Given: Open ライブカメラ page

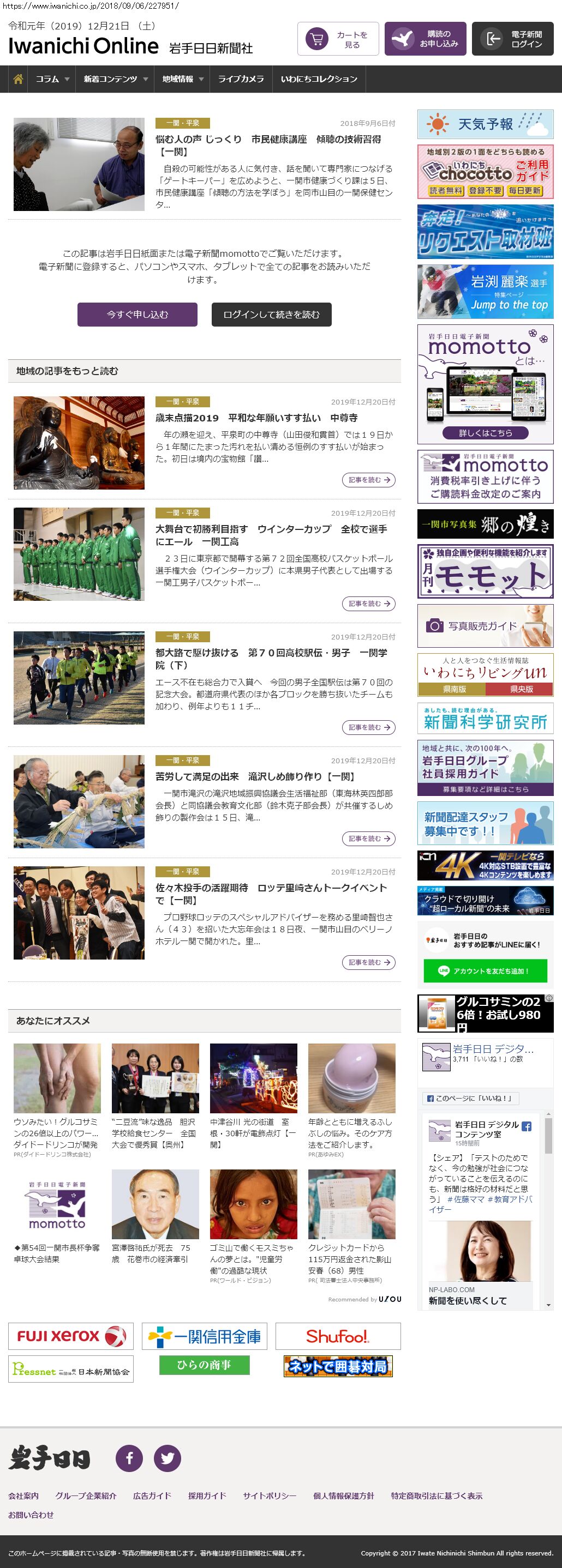Looking at the screenshot, I should point(241,79).
